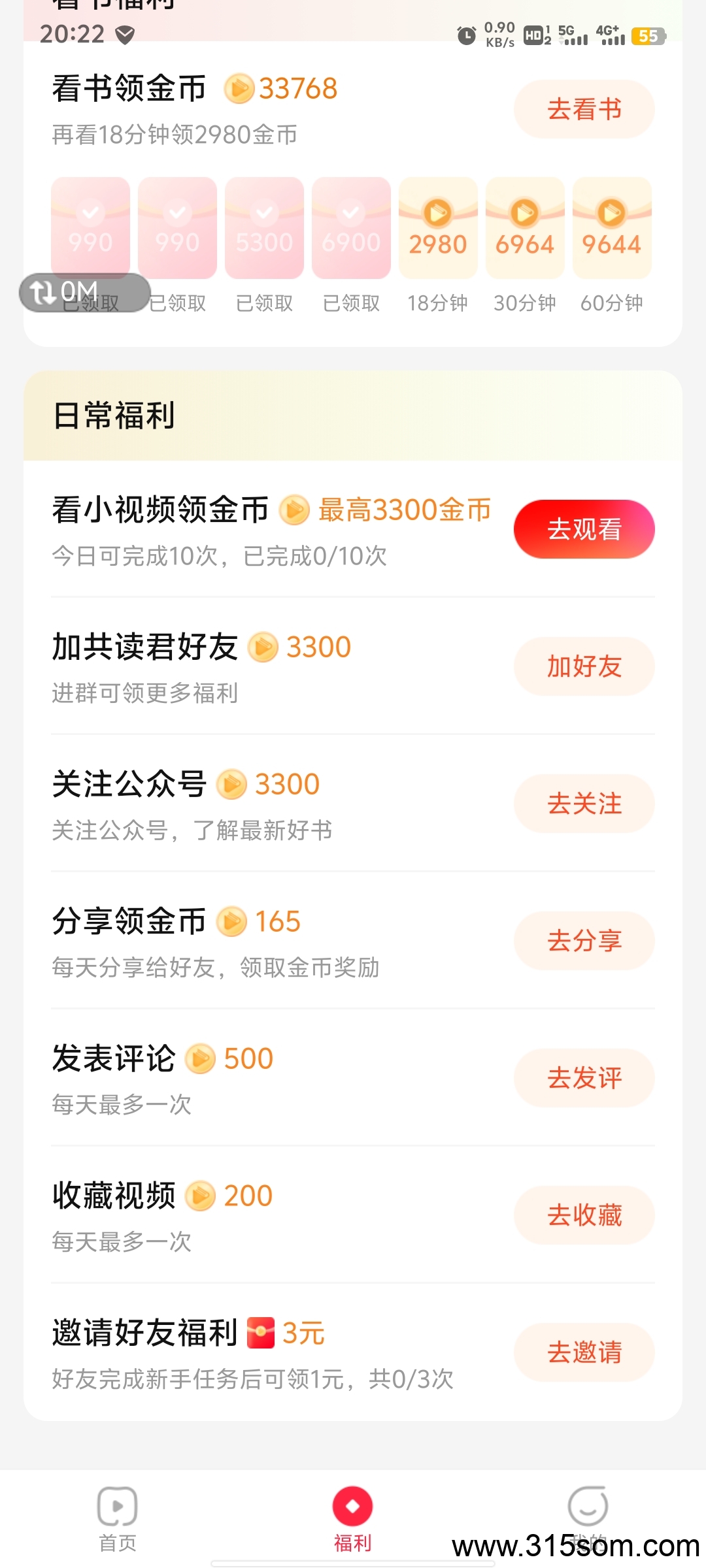Tap the 加好友 button
This screenshot has width=706, height=1568.
click(x=584, y=666)
